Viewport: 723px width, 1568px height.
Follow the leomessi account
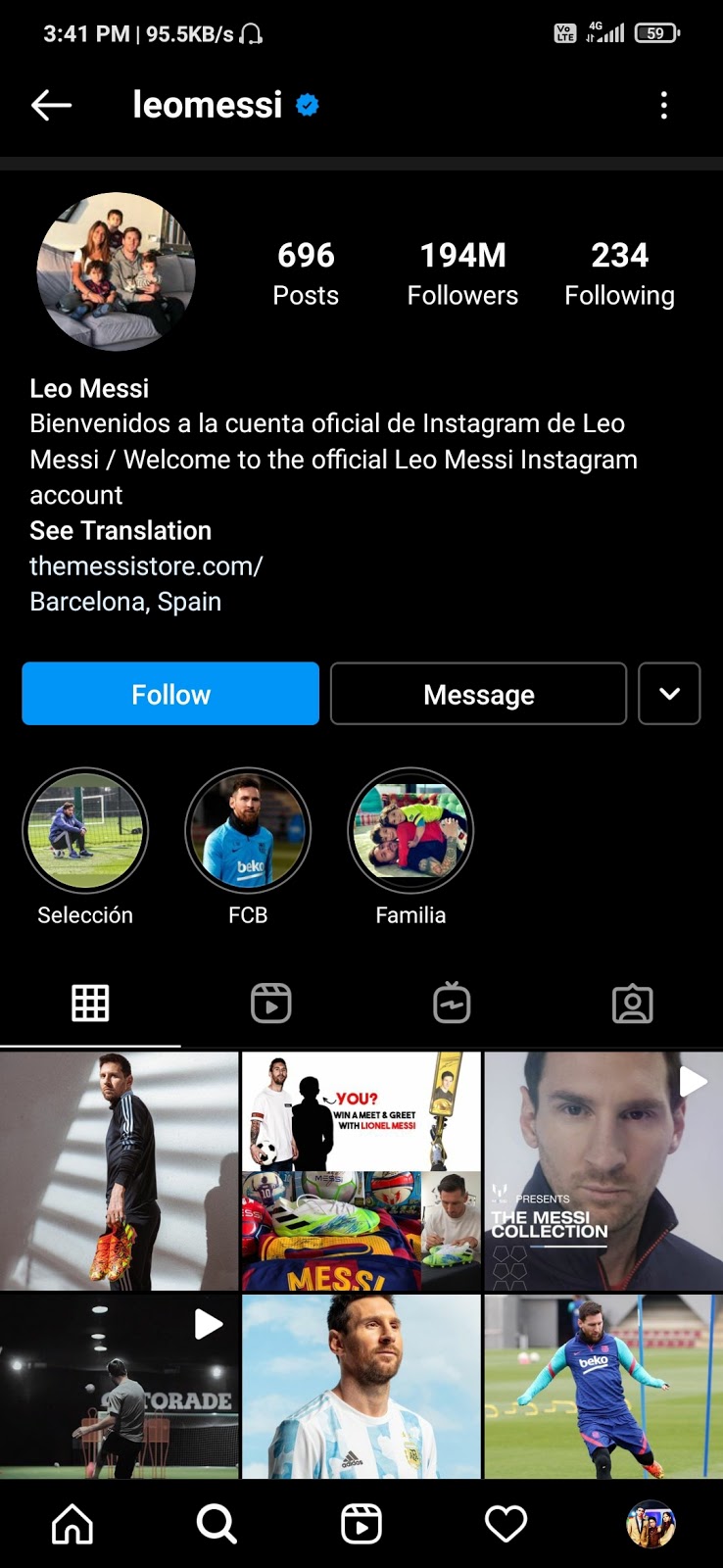coord(170,694)
